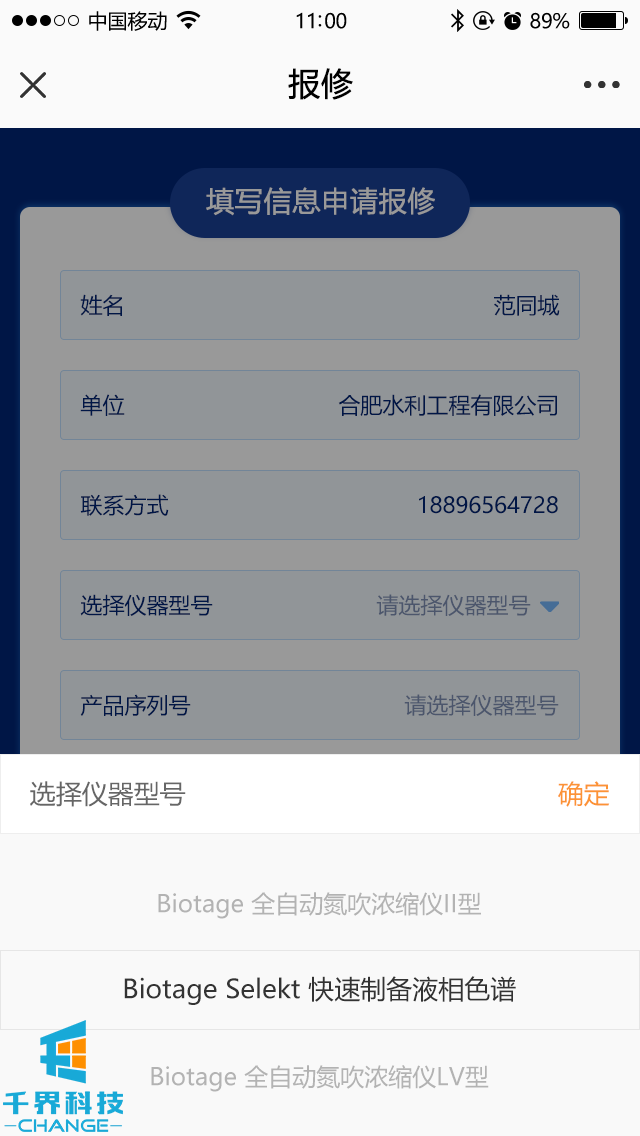Pick Biotage 全自动氮吹浓缩仪LV型 option
Image resolution: width=640 pixels, height=1136 pixels.
[319, 1076]
